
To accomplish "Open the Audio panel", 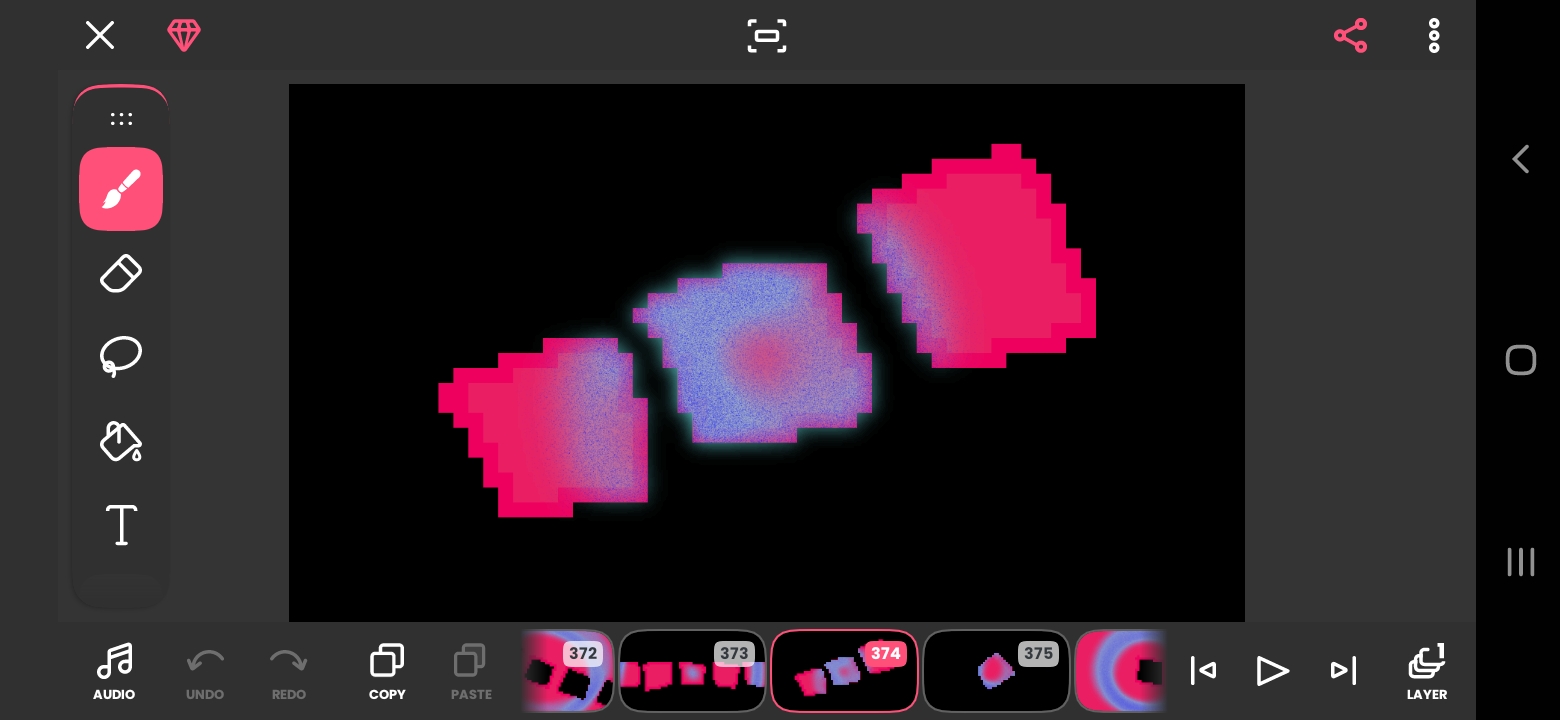I will tap(114, 671).
